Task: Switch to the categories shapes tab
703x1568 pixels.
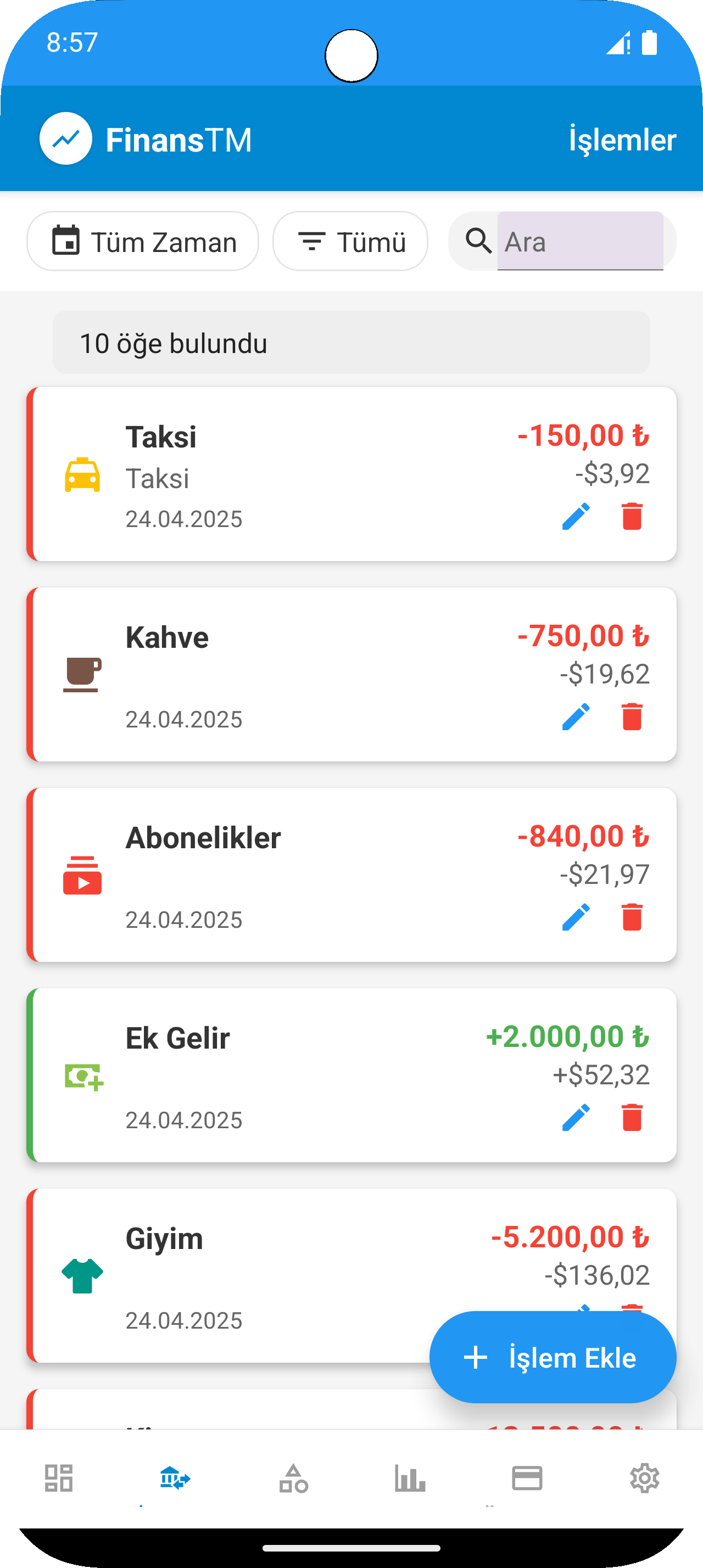Action: [293, 1478]
